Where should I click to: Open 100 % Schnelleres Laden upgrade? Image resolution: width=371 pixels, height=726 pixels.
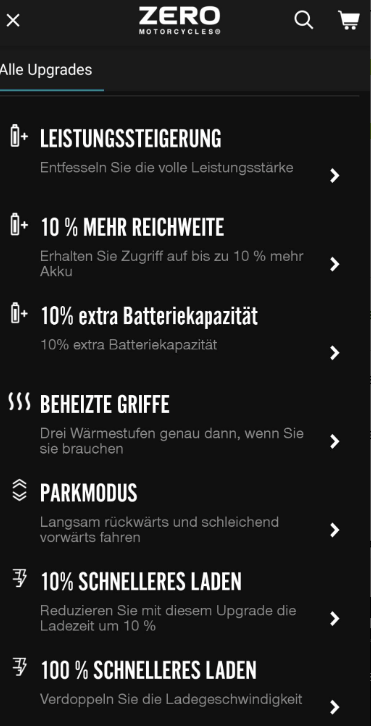[x=175, y=689]
